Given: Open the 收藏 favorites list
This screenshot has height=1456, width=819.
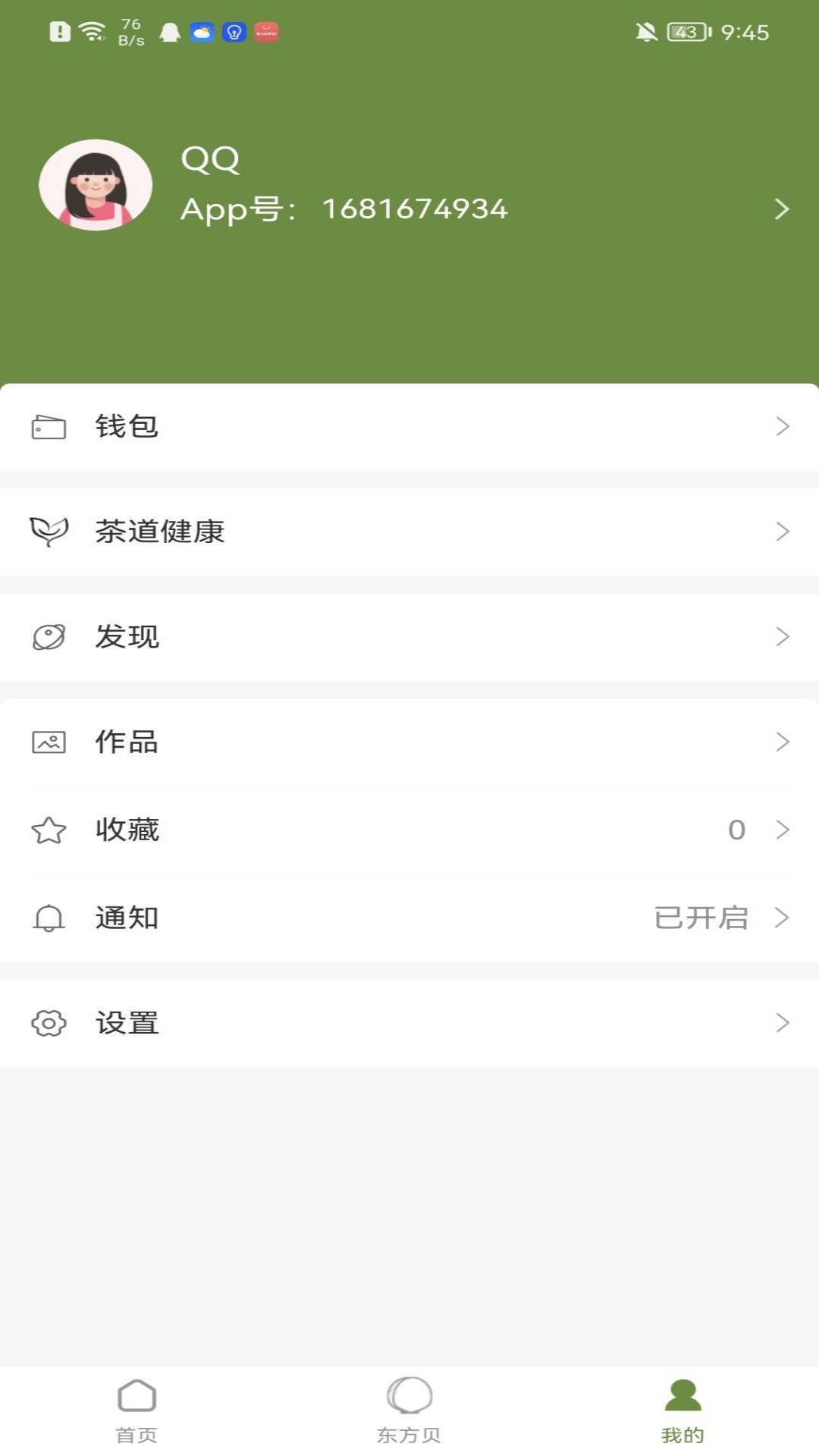Looking at the screenshot, I should coord(409,830).
